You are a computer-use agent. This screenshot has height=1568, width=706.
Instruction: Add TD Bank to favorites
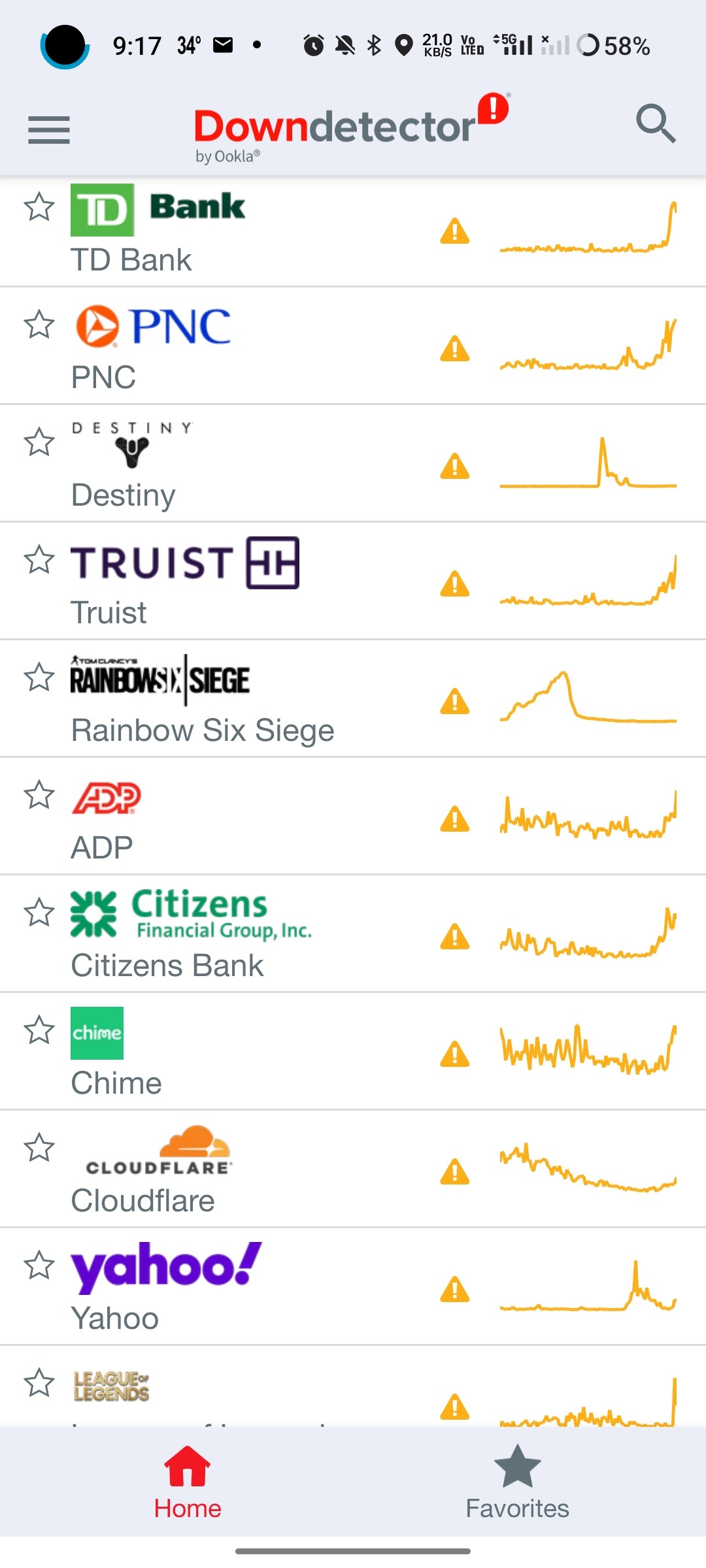39,207
